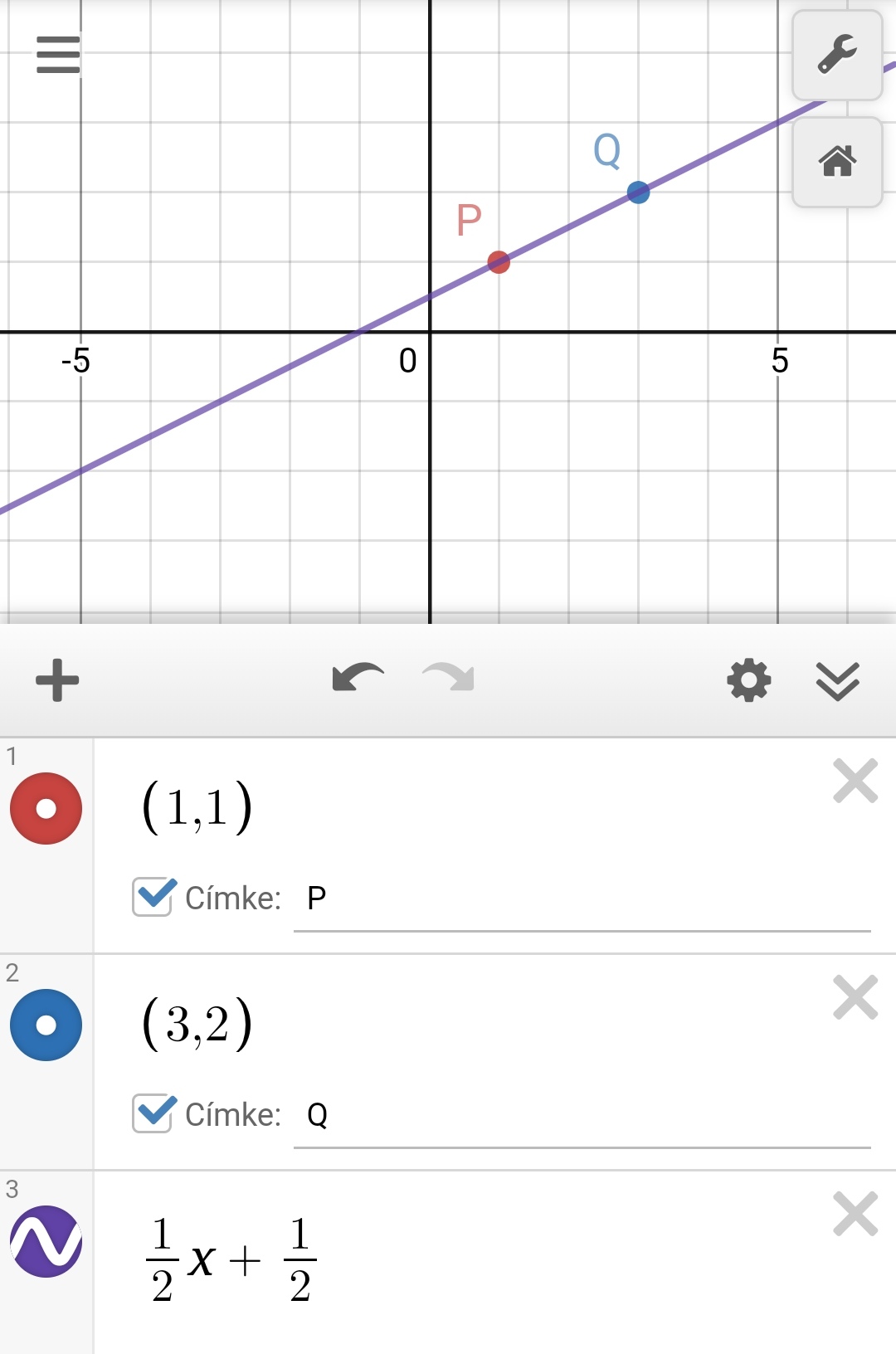
Task: Open expression list settings gear
Action: coord(748,681)
